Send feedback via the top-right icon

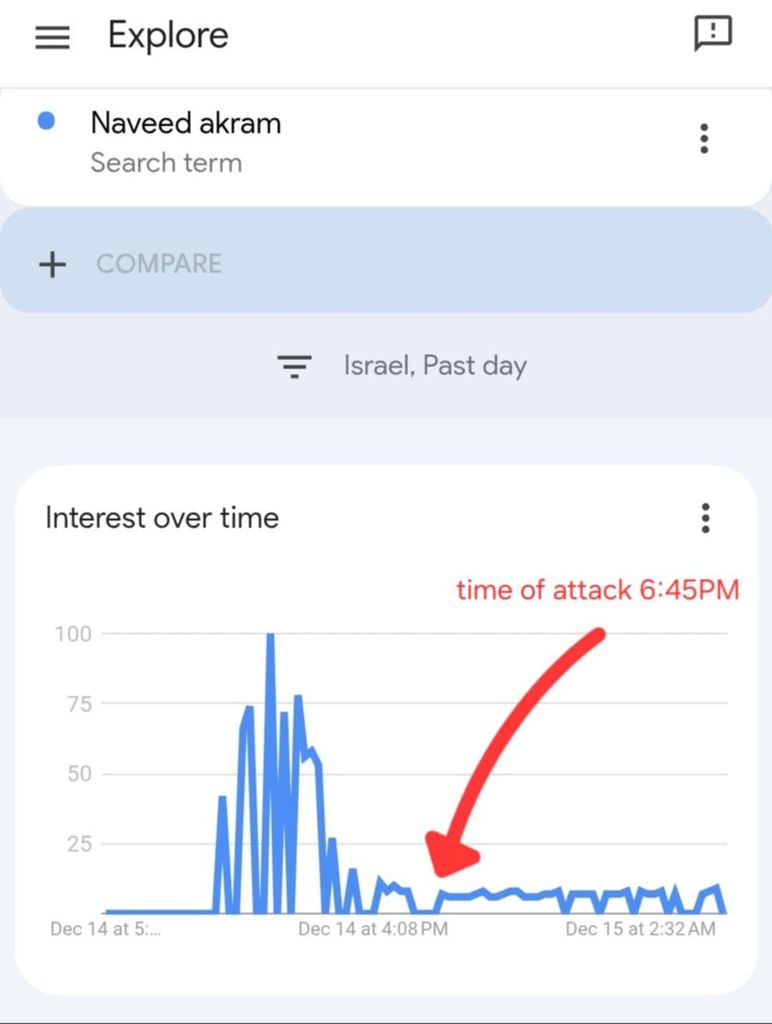coord(712,34)
